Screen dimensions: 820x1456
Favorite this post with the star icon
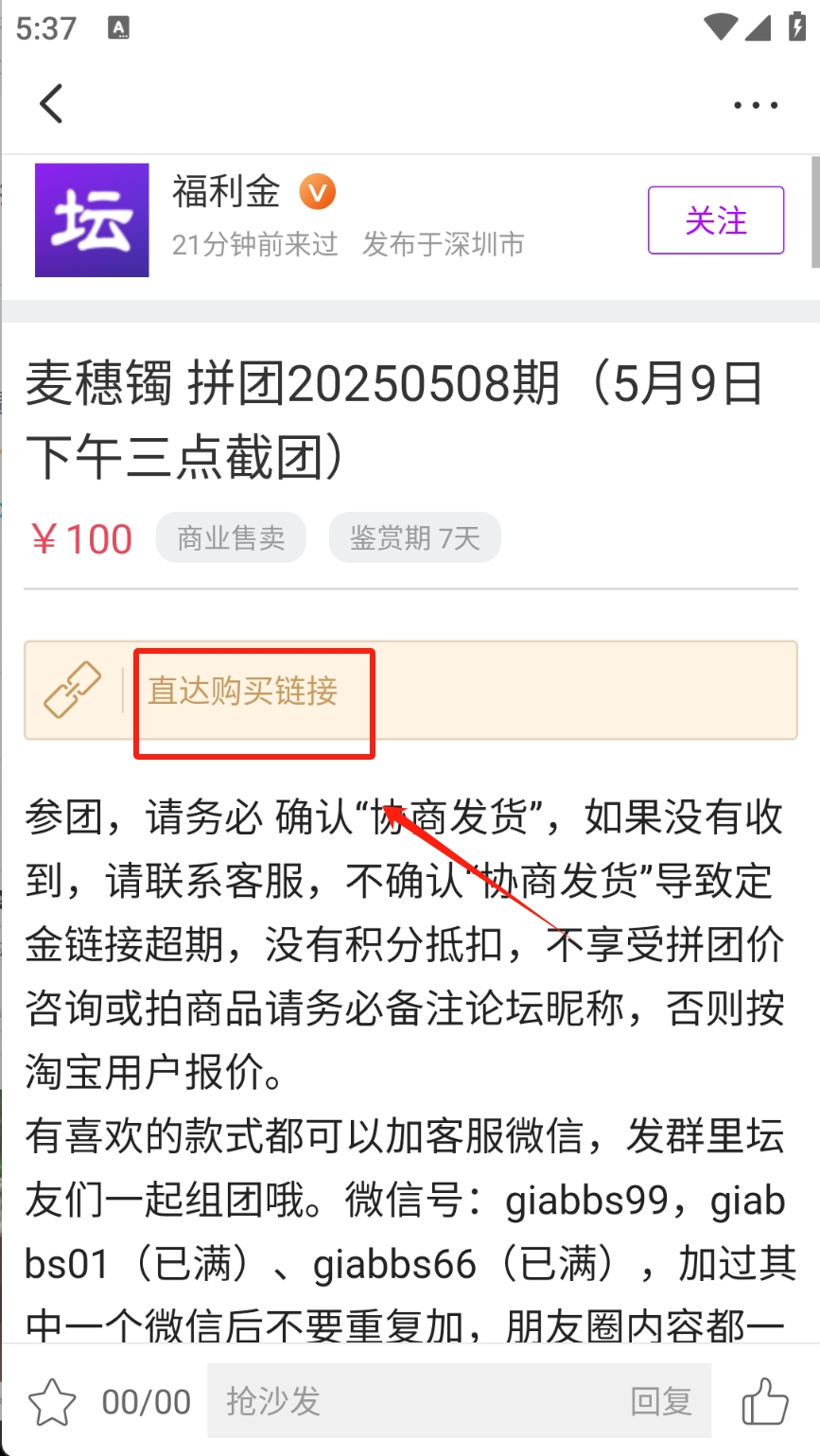(x=52, y=1401)
